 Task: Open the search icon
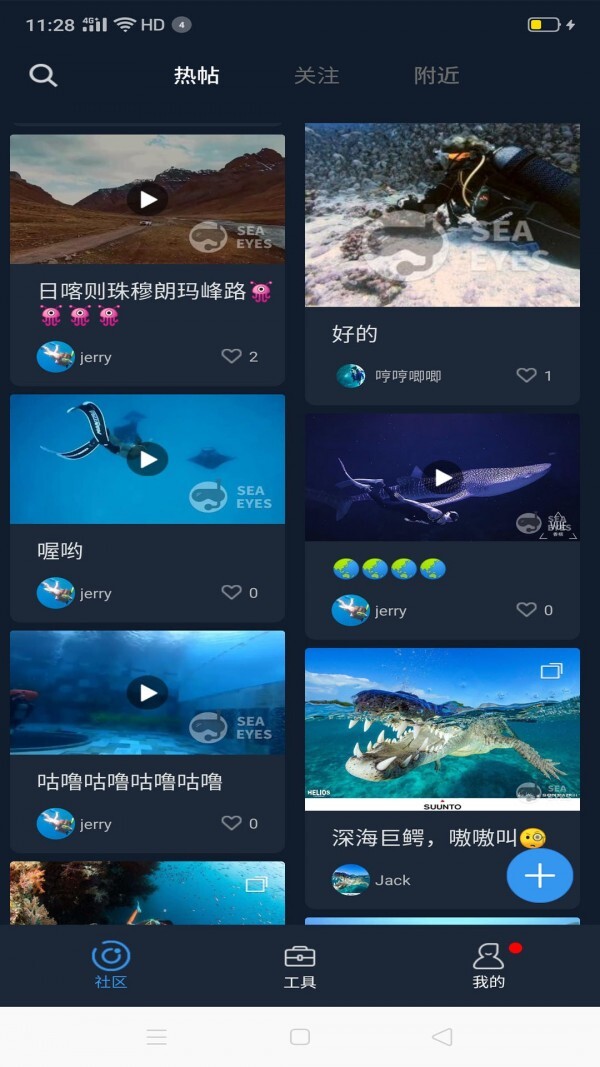[43, 75]
